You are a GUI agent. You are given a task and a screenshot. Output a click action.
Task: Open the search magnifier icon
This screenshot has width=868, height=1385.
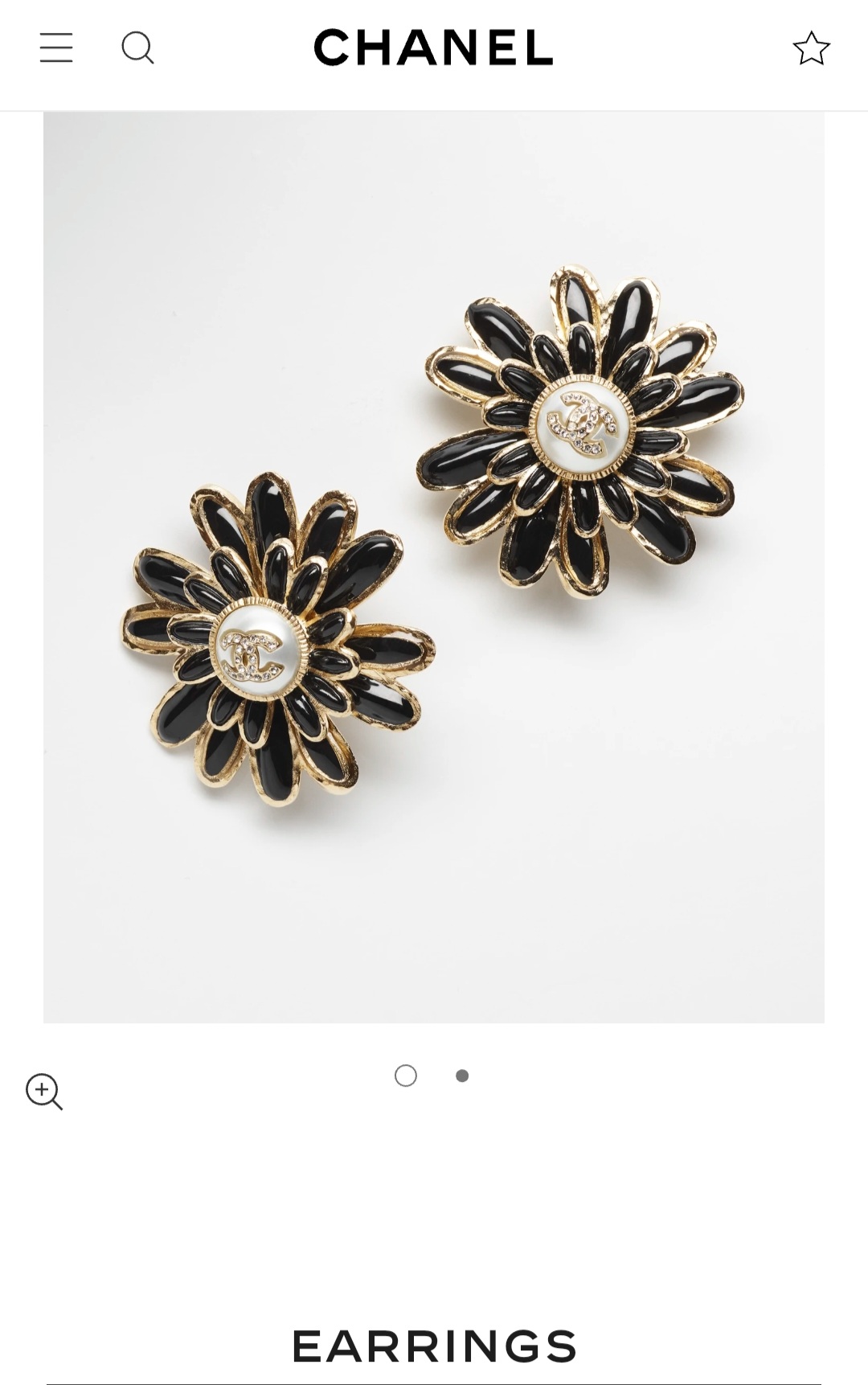pos(137,48)
